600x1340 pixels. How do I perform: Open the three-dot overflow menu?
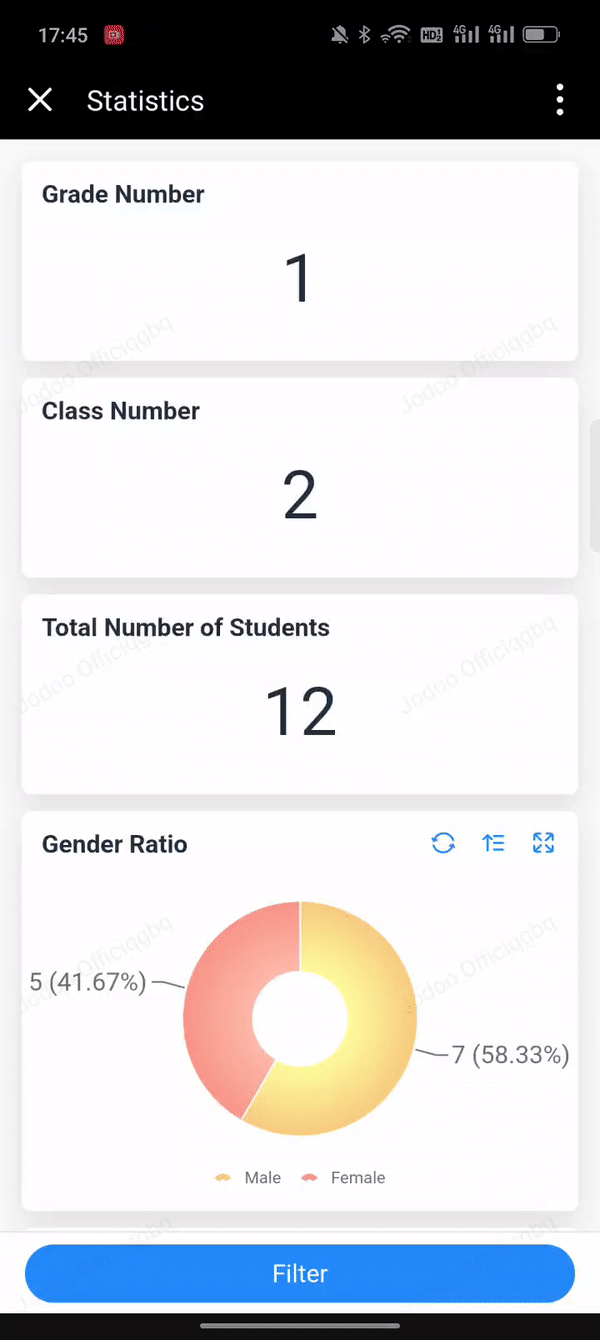coord(560,100)
